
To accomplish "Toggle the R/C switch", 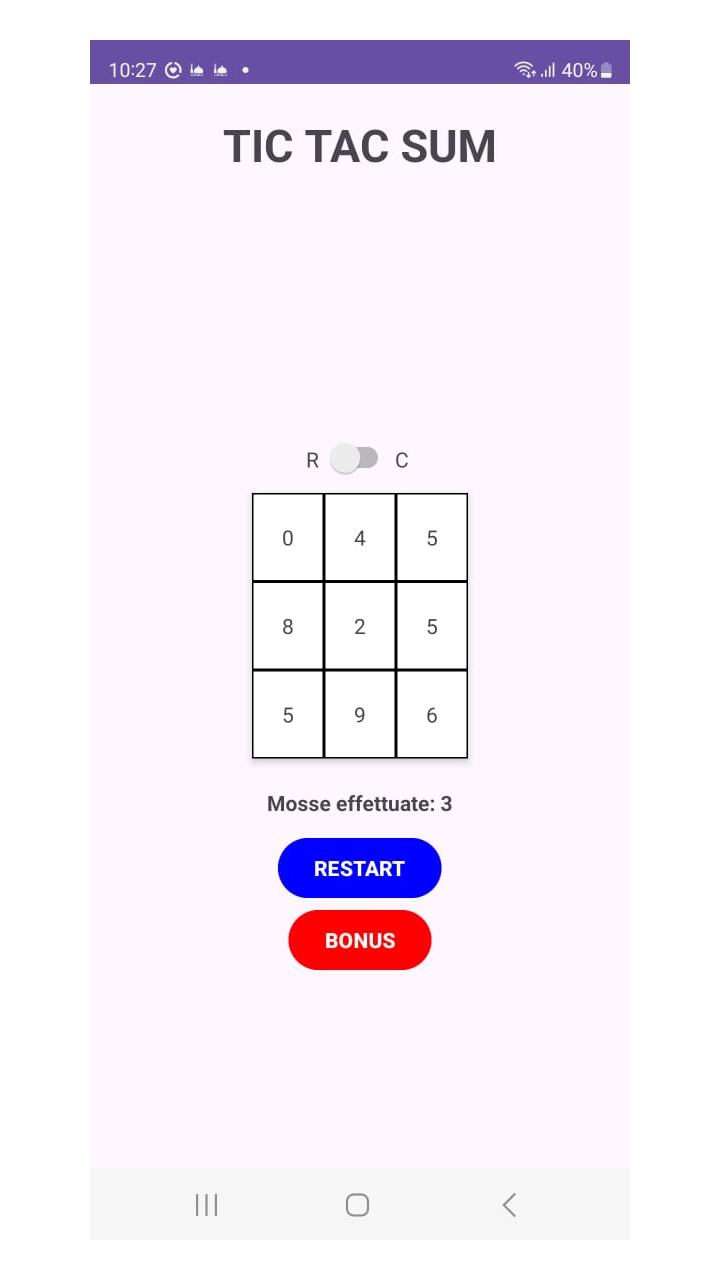I will tap(355, 459).
